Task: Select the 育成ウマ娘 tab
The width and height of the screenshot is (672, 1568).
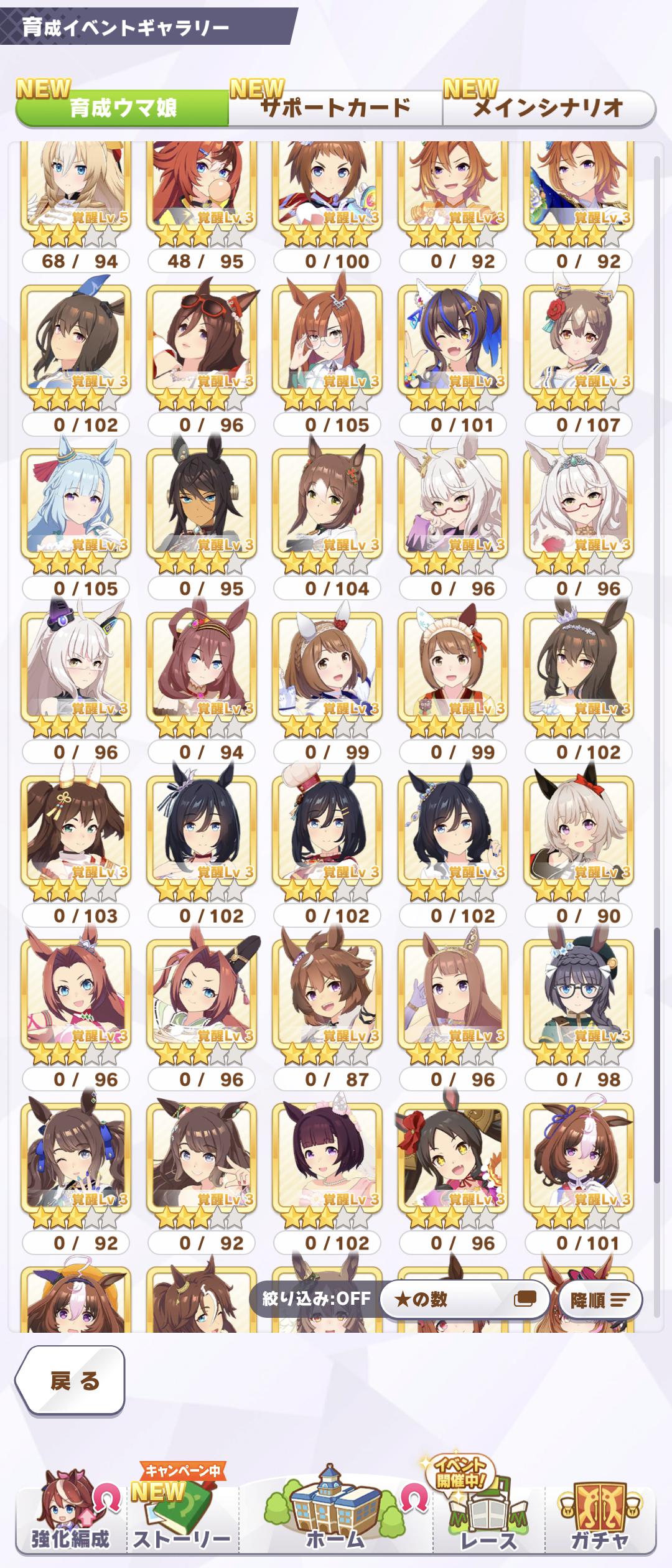Action: [123, 108]
